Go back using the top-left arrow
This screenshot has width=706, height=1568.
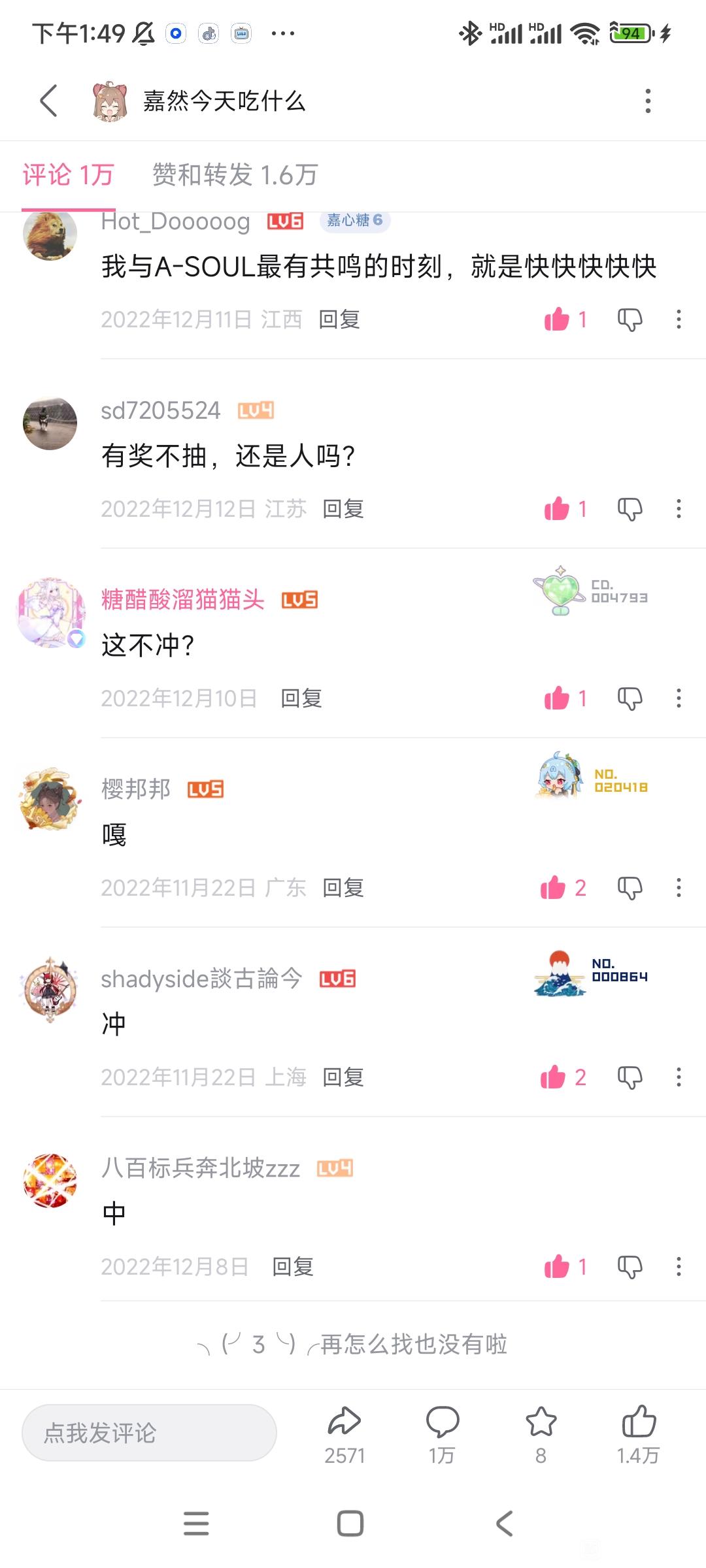(x=49, y=101)
